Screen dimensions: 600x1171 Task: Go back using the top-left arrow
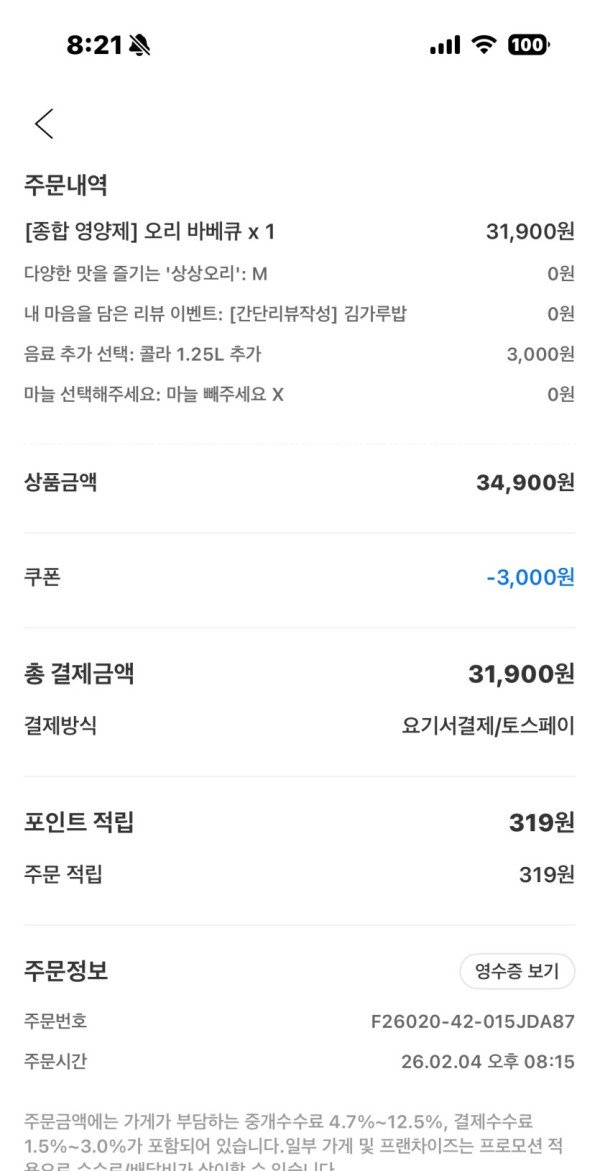click(x=44, y=124)
